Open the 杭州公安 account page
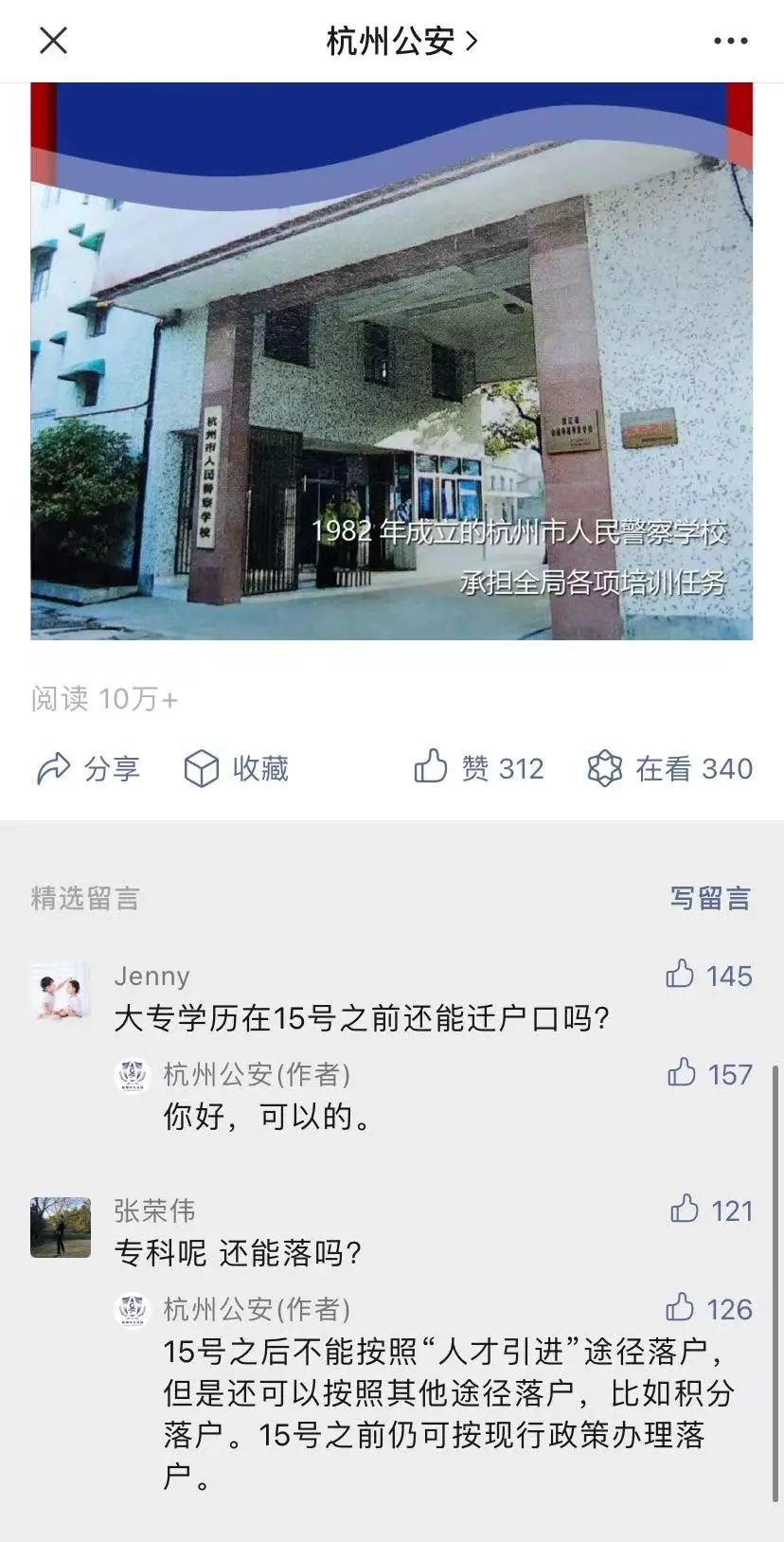Viewport: 784px width, 1542px height. pyautogui.click(x=401, y=41)
